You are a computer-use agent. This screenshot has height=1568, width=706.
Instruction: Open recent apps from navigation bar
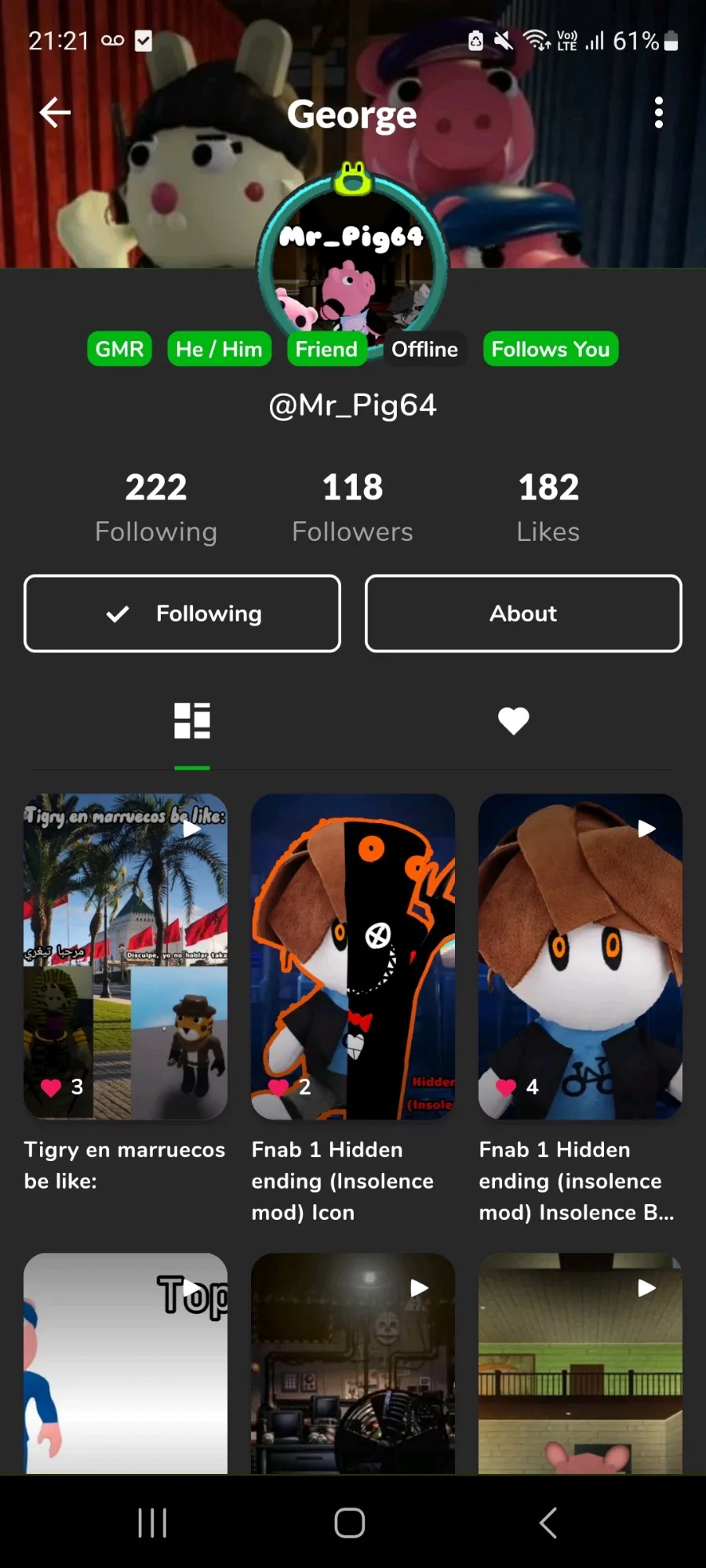pyautogui.click(x=152, y=1523)
